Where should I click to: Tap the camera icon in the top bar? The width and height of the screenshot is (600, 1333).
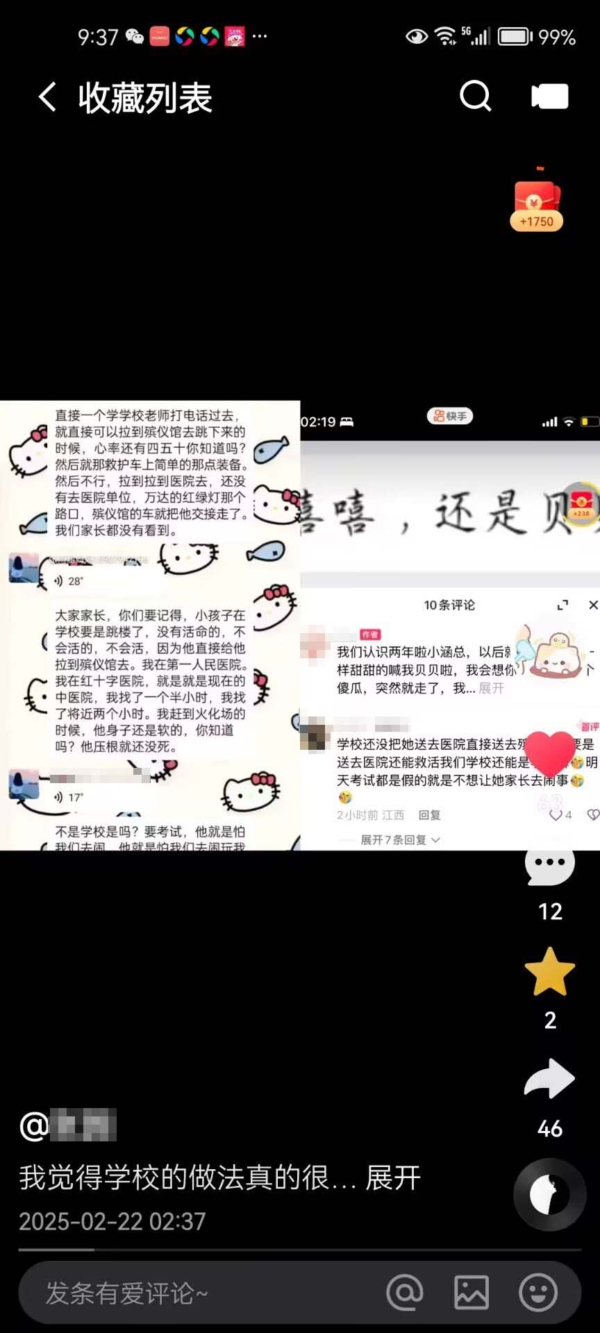[x=549, y=96]
